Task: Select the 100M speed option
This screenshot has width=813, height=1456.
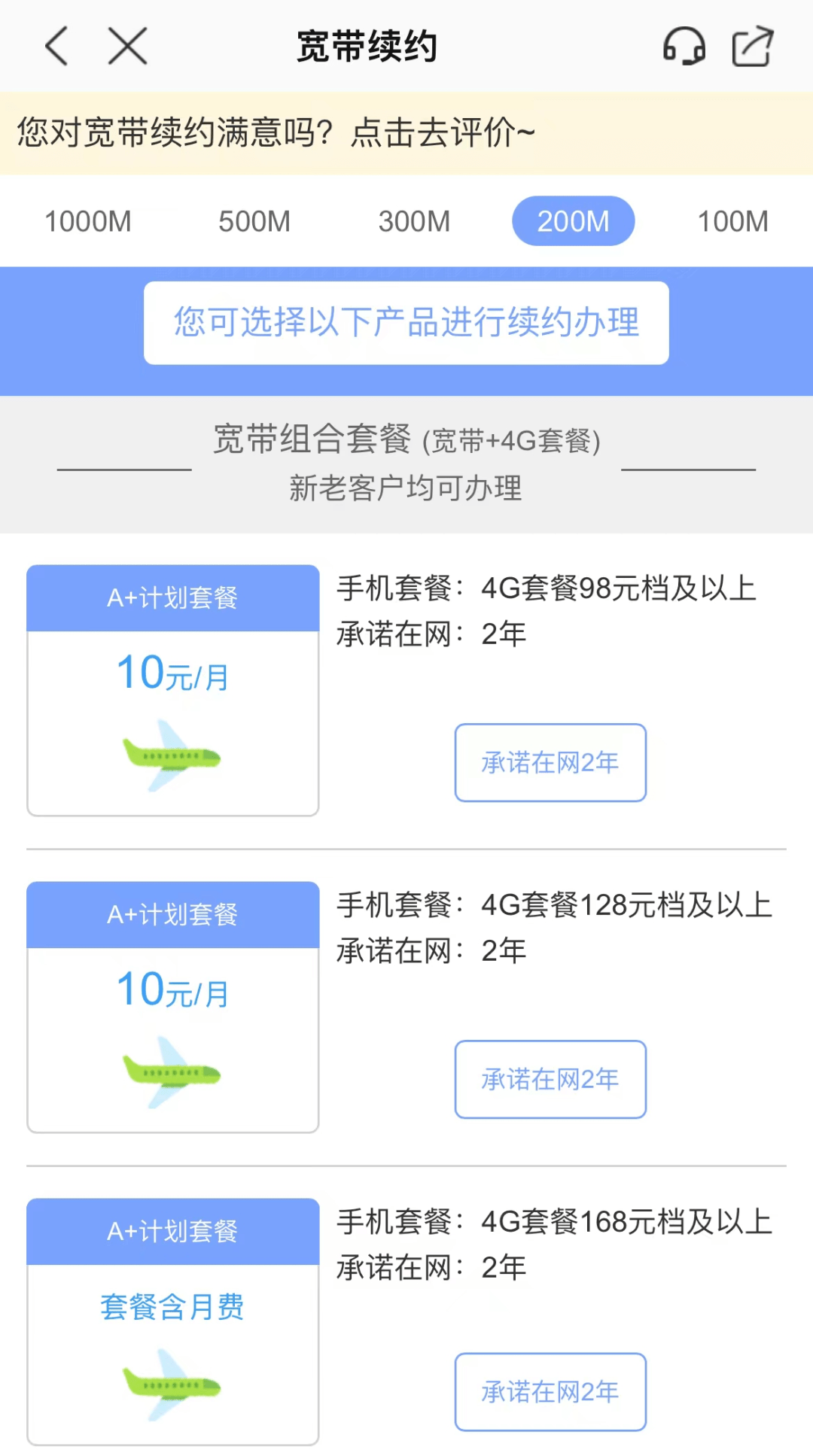Action: (731, 220)
